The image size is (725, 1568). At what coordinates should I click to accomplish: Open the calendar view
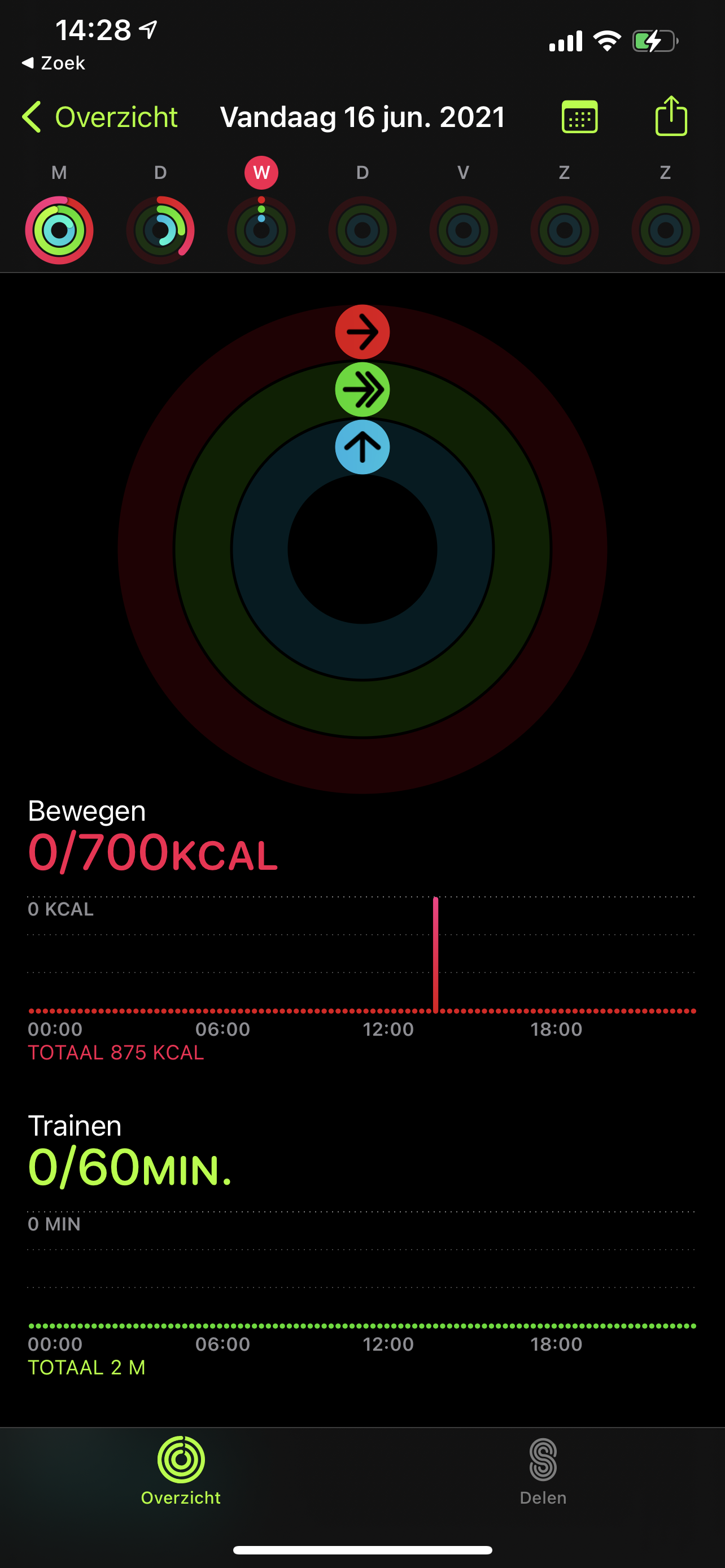[579, 117]
